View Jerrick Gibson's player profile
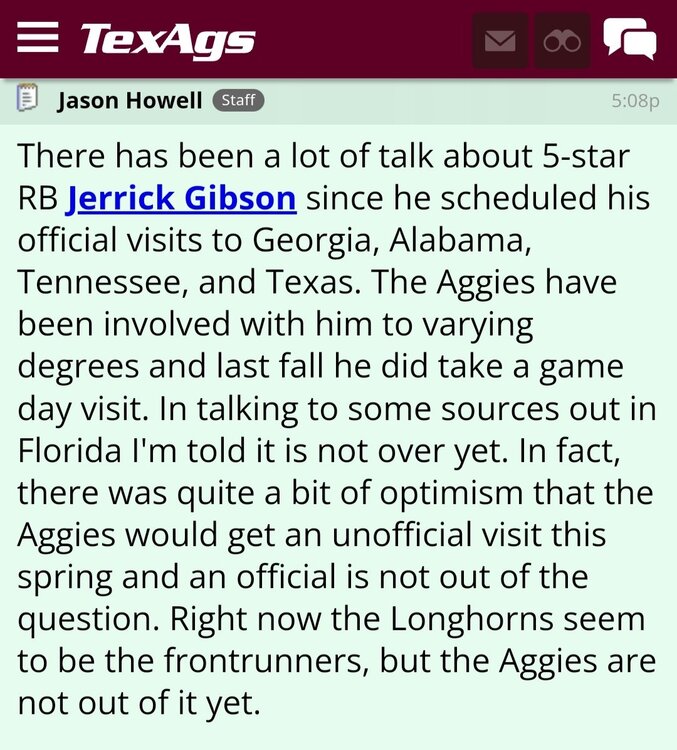This screenshot has height=750, width=677. click(x=181, y=198)
